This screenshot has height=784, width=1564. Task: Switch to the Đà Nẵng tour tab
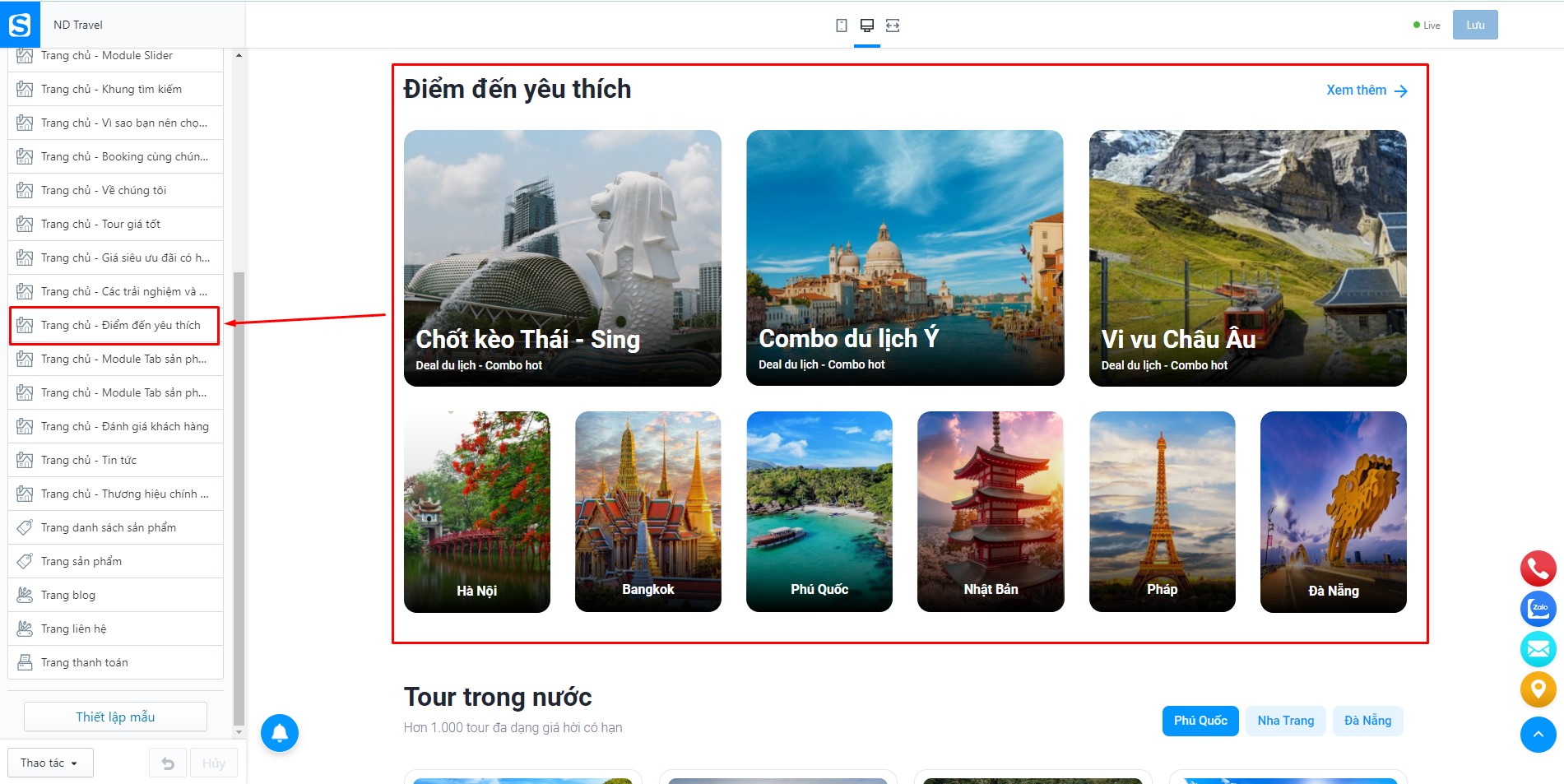(1368, 721)
